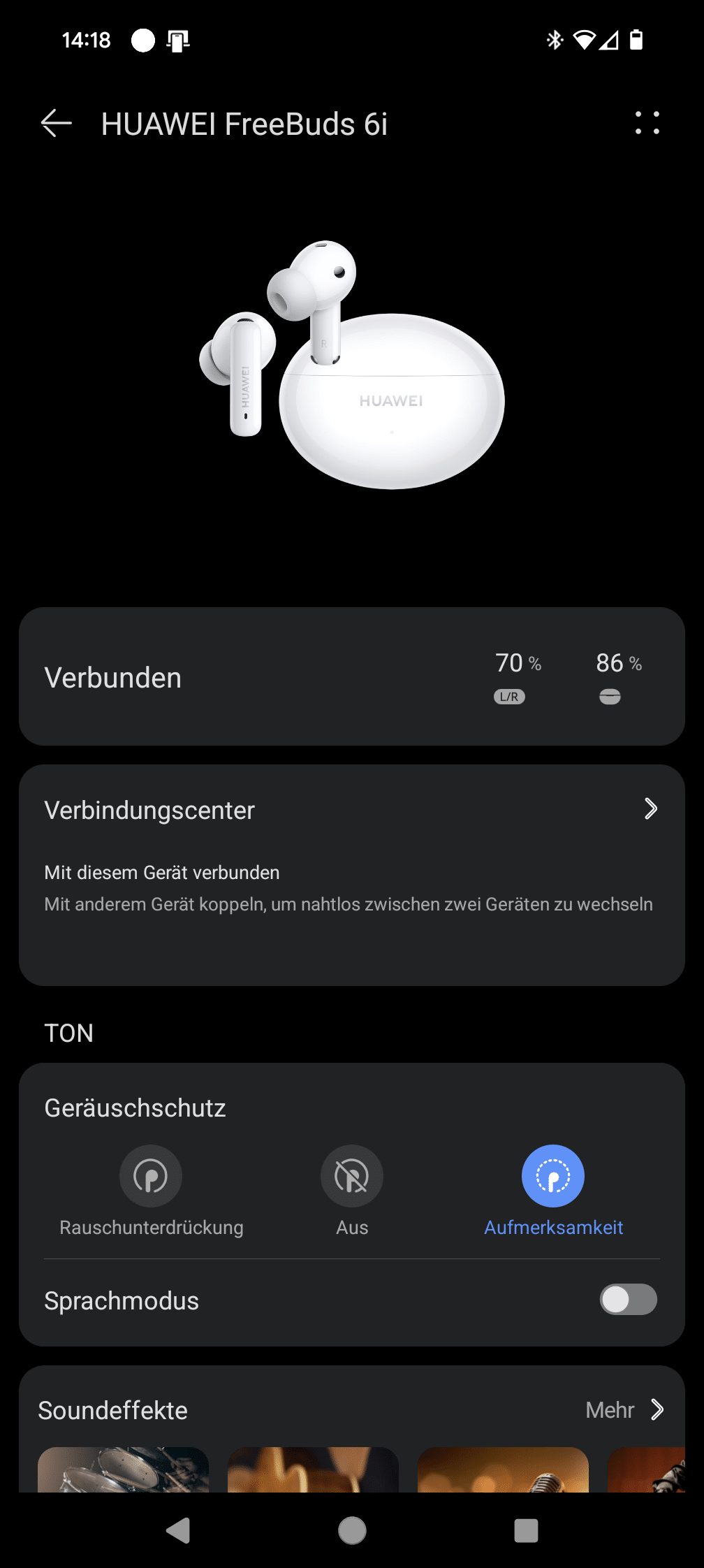Go back using the top-left arrow
The height and width of the screenshot is (1568, 704).
pyautogui.click(x=57, y=124)
